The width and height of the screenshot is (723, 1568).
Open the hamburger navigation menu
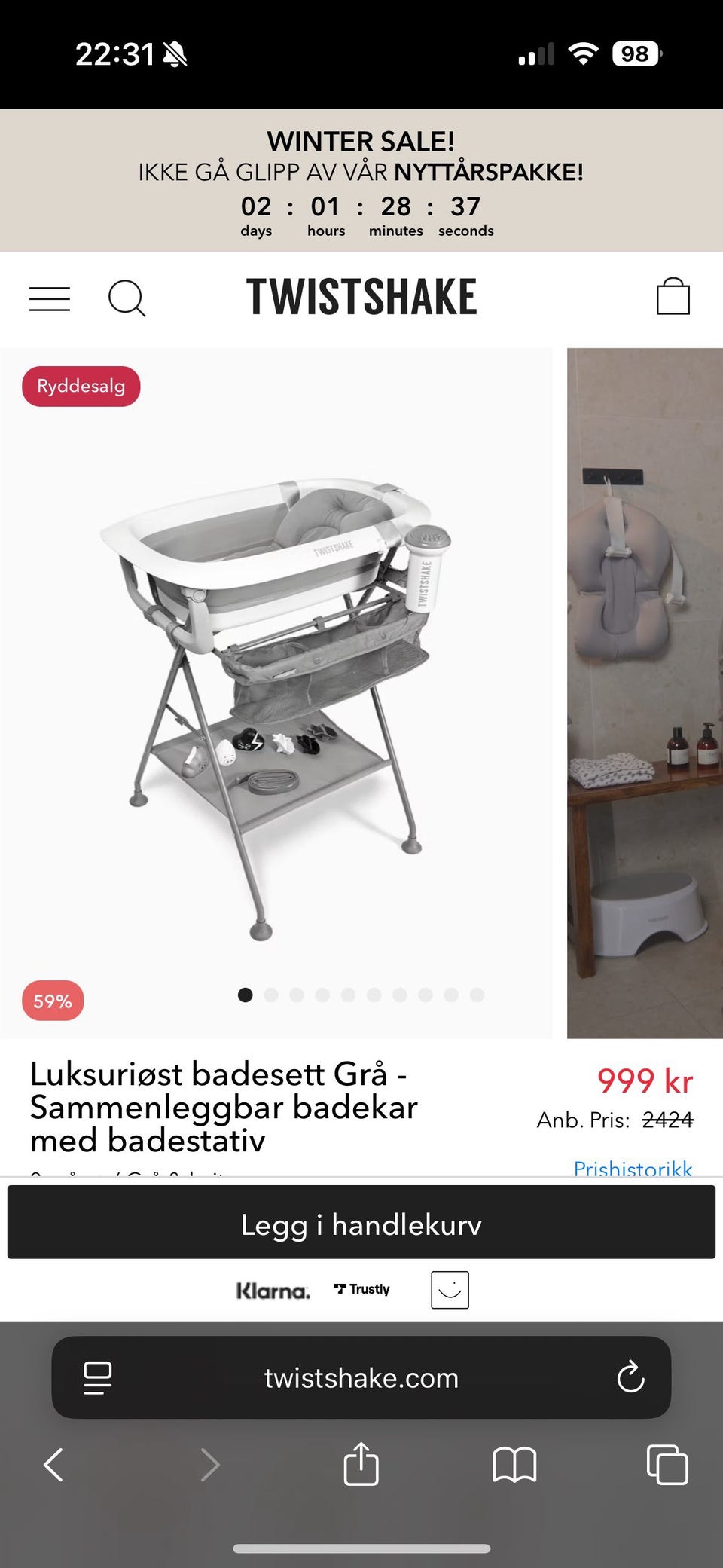50,298
